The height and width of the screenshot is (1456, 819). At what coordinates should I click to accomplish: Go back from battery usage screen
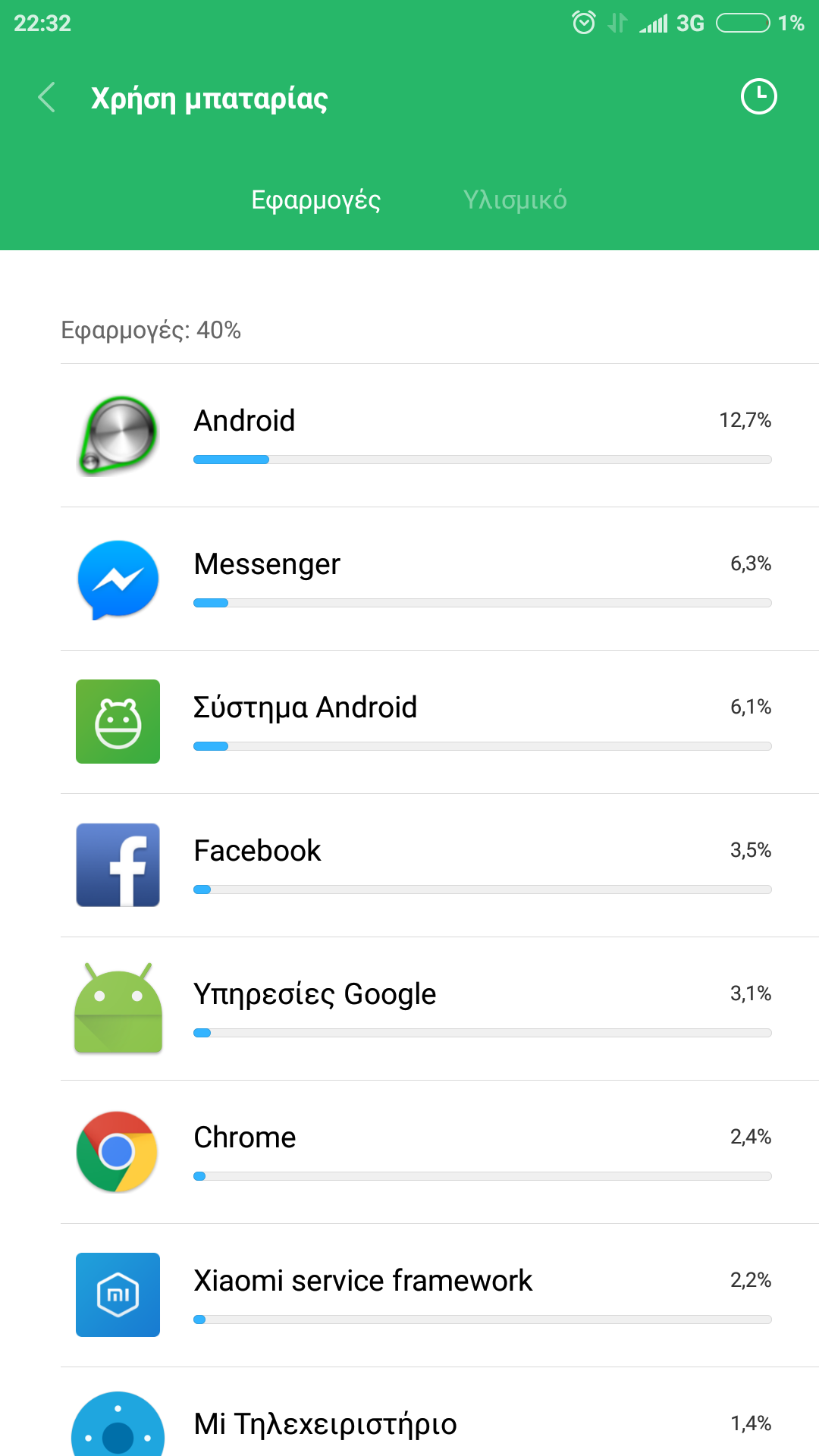[x=47, y=98]
